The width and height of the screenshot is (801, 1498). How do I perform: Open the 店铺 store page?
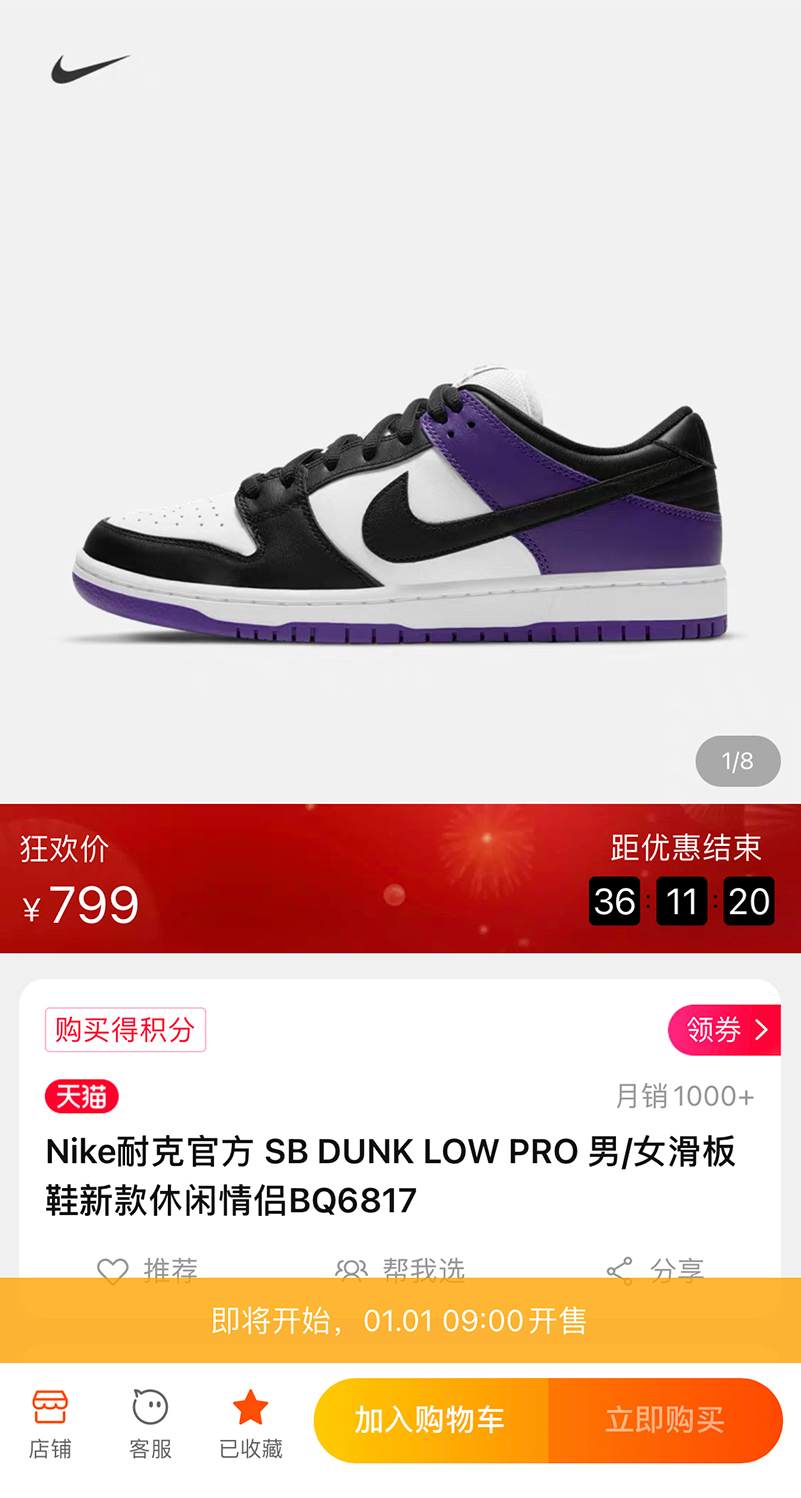click(x=50, y=1422)
